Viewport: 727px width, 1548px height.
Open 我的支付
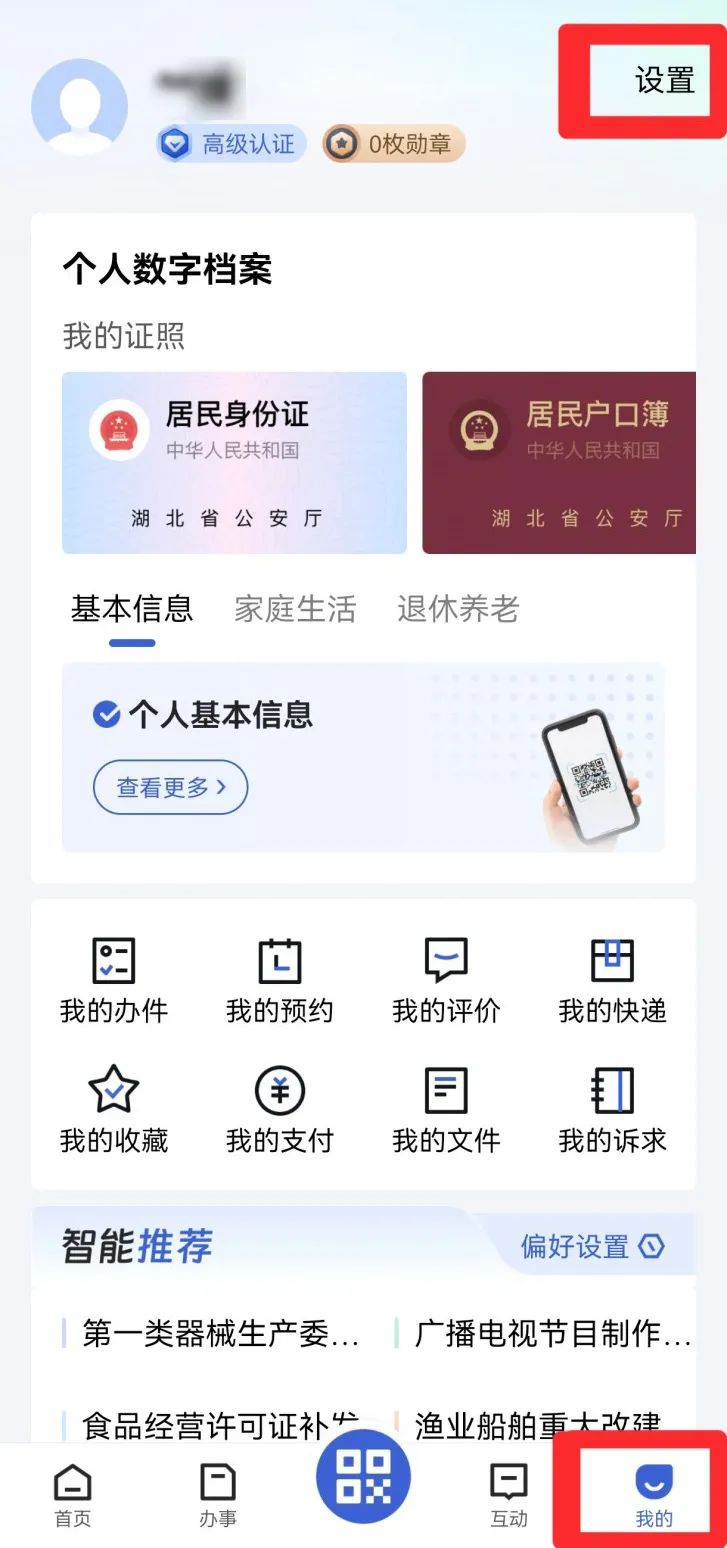click(279, 1109)
